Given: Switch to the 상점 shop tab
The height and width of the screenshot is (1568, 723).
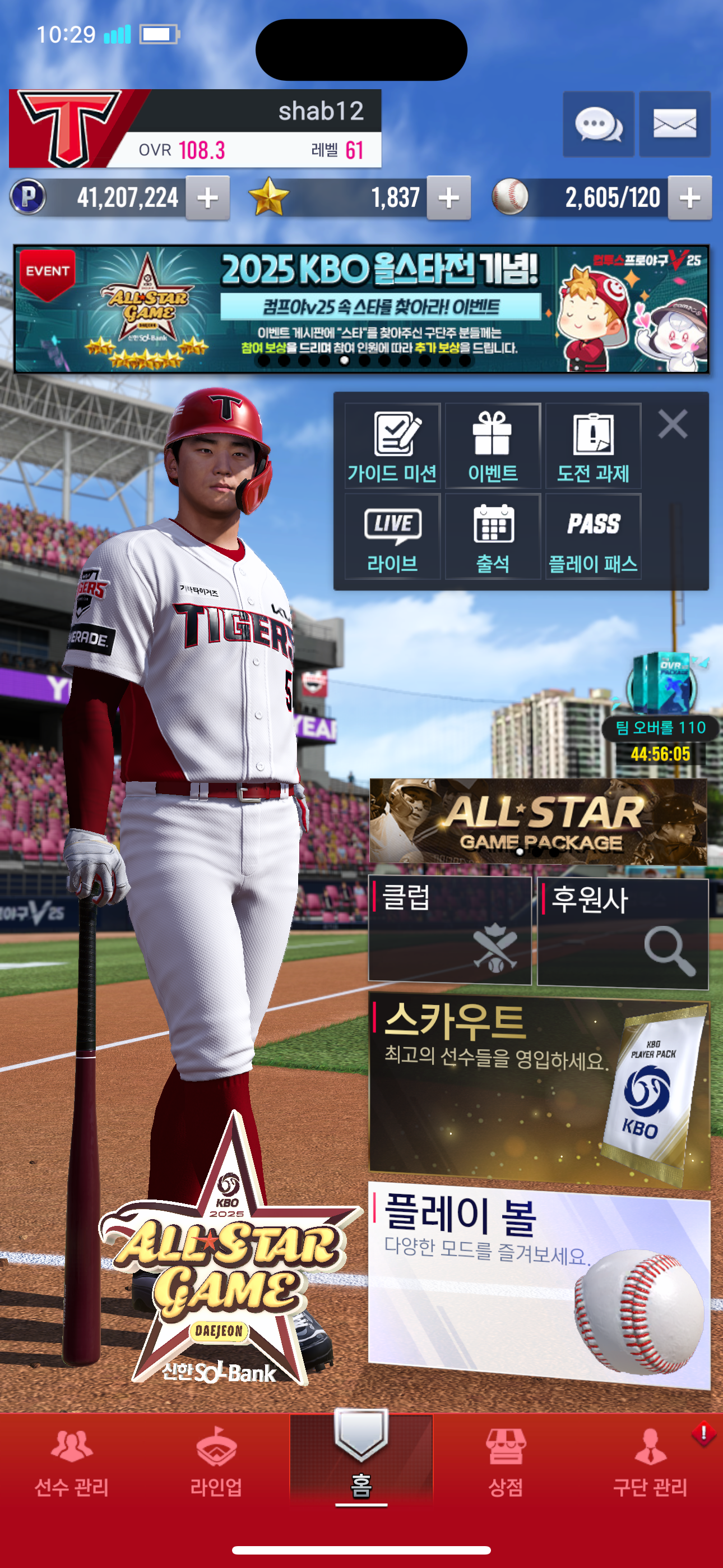Looking at the screenshot, I should click(506, 1463).
